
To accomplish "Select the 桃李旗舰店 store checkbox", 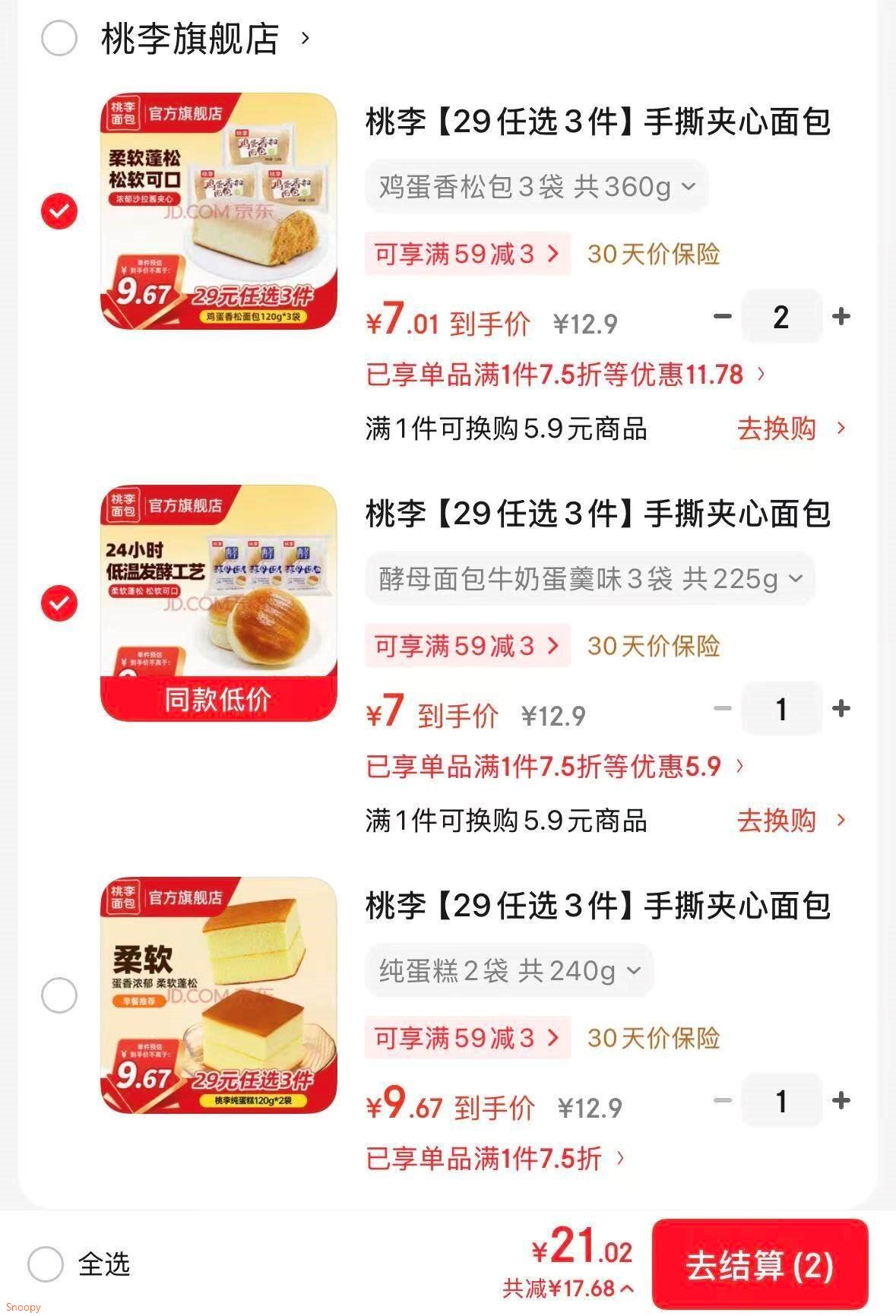I will 59,38.
